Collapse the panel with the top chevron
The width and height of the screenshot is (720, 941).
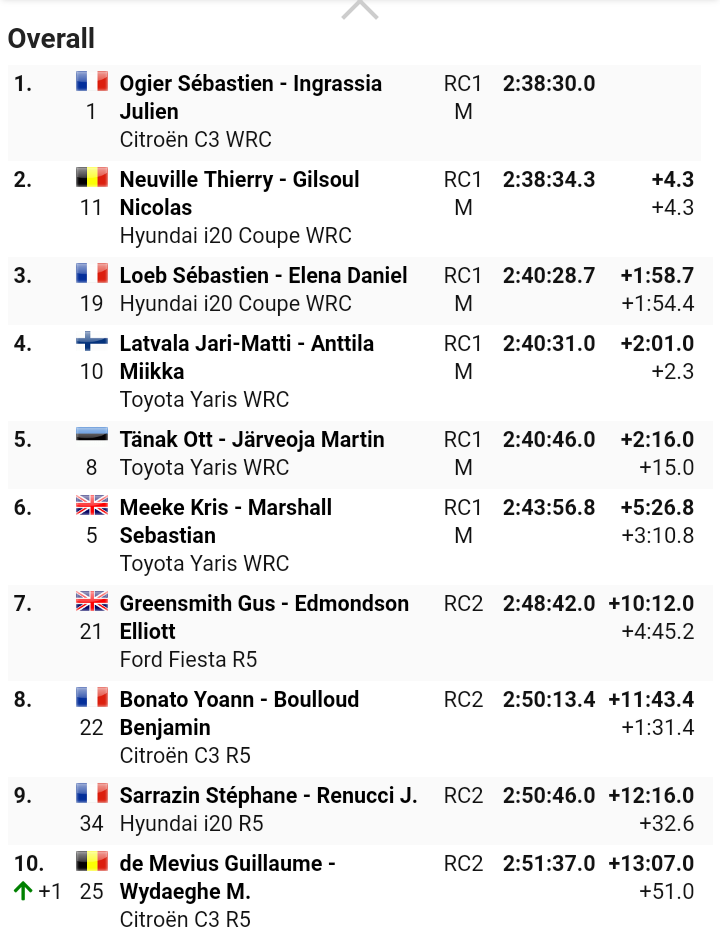[x=359, y=10]
